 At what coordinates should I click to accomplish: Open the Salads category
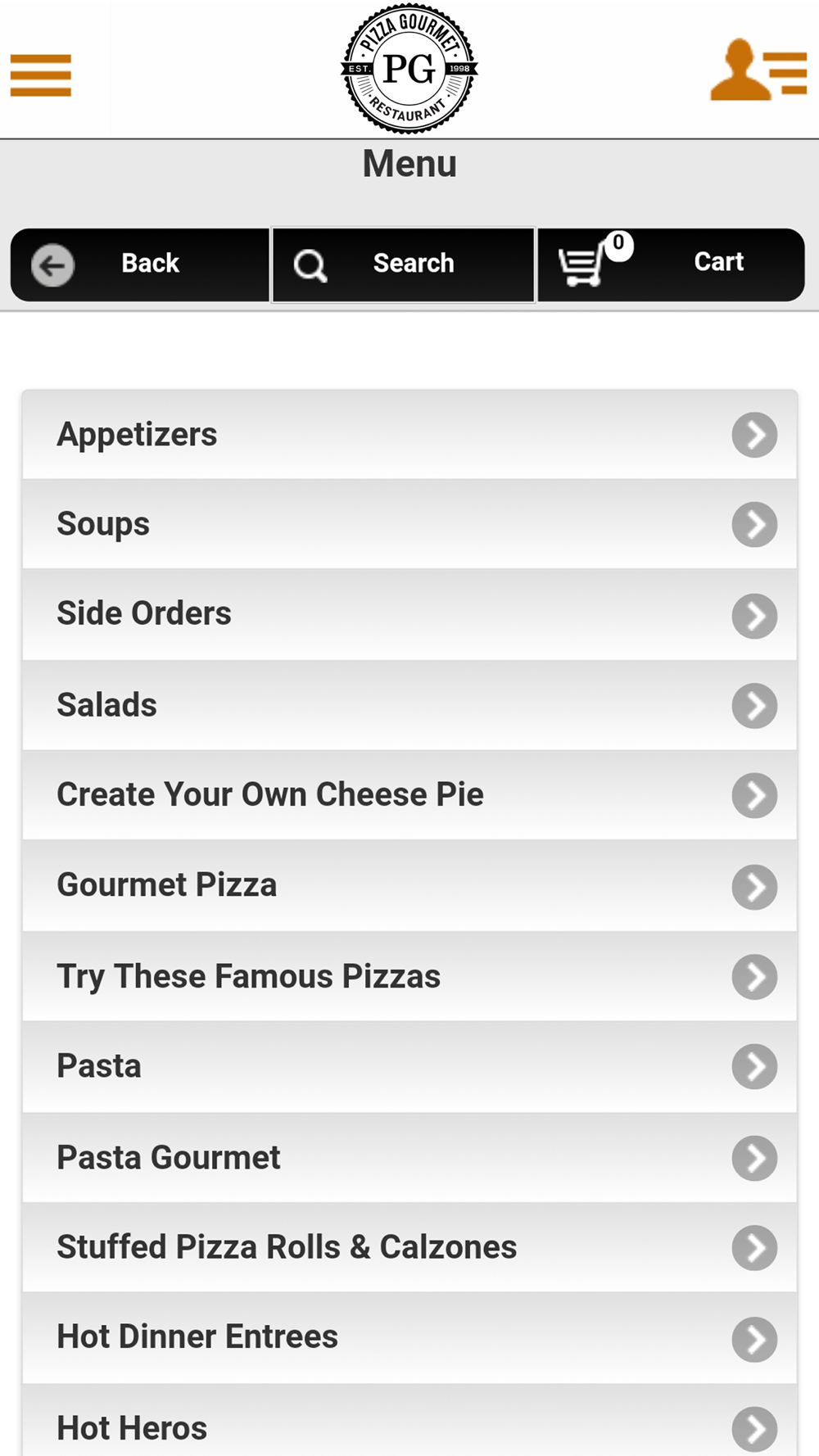(409, 705)
